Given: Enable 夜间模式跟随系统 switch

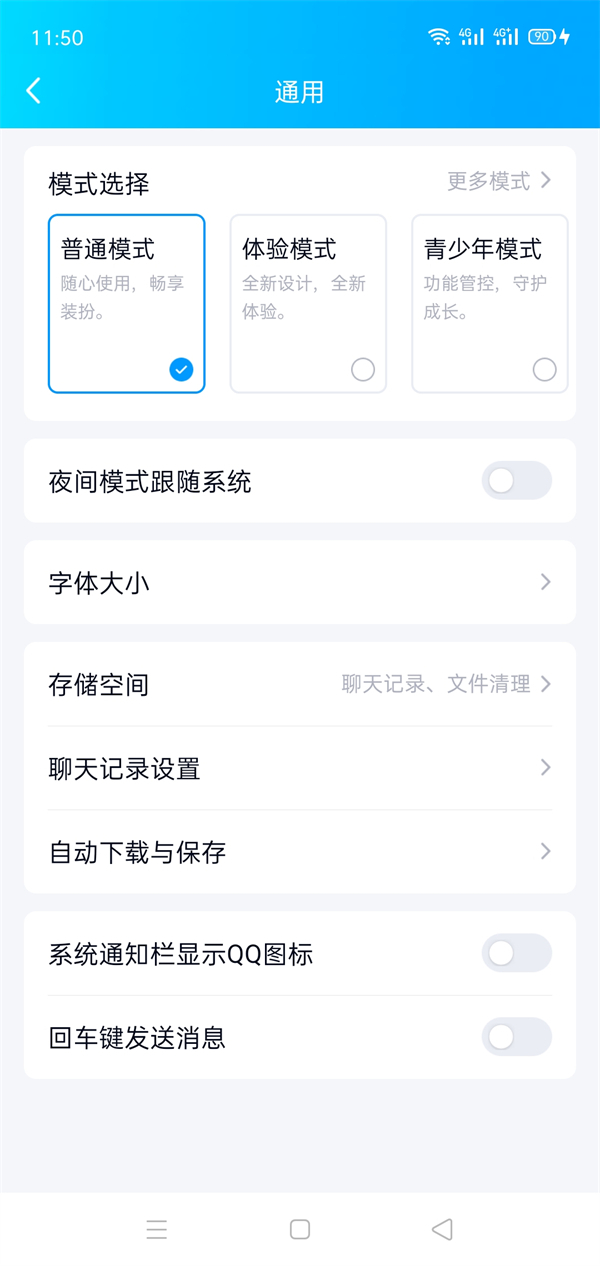Looking at the screenshot, I should pyautogui.click(x=516, y=481).
